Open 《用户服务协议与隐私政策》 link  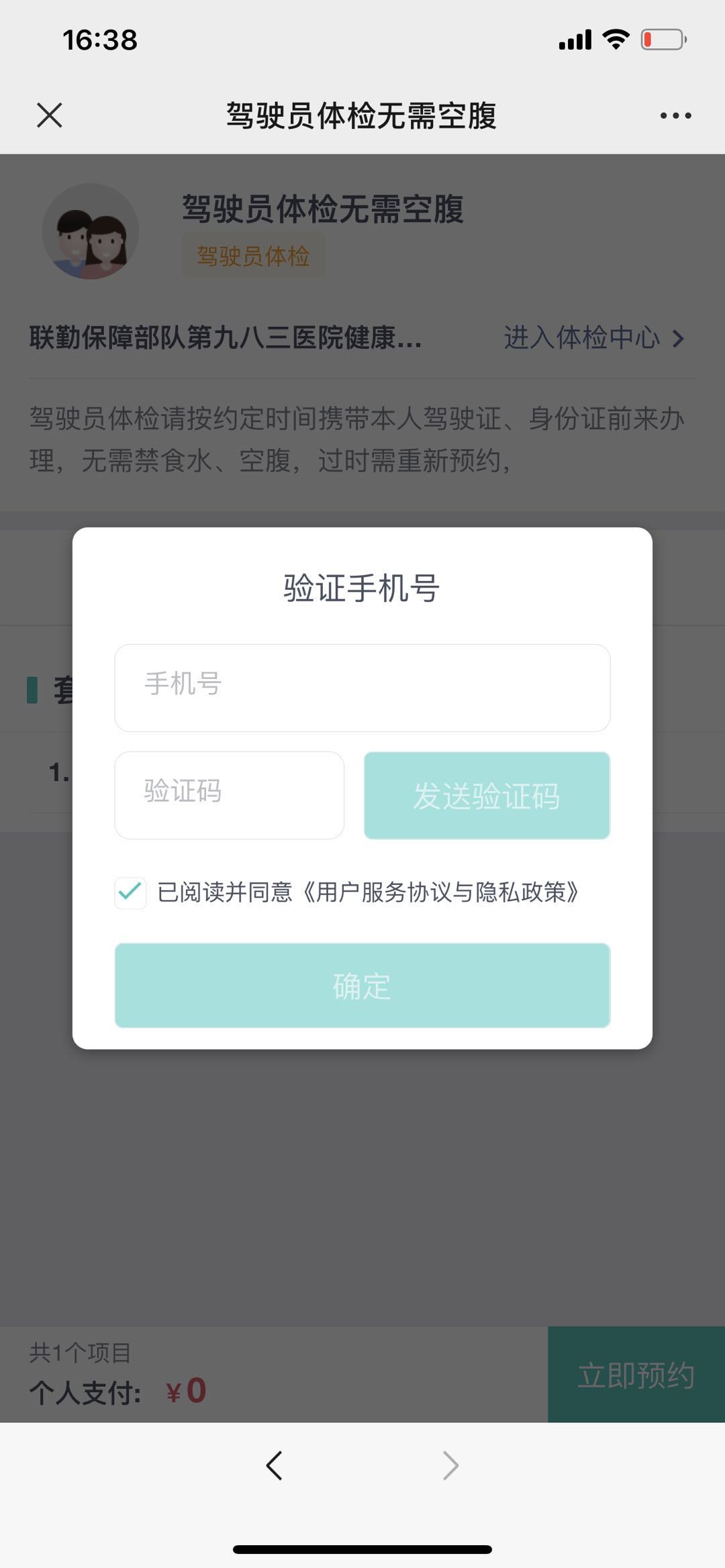[x=439, y=892]
